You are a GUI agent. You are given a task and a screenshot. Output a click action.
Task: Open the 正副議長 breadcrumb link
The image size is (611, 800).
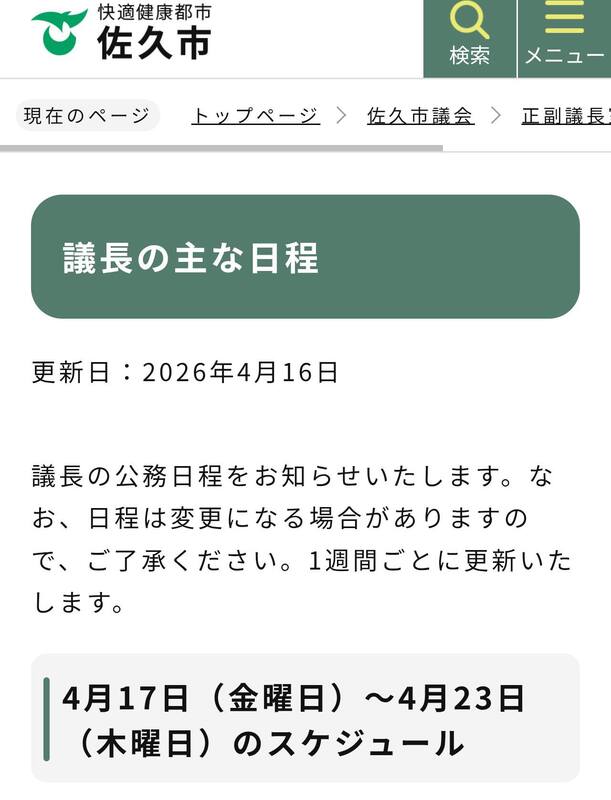565,115
